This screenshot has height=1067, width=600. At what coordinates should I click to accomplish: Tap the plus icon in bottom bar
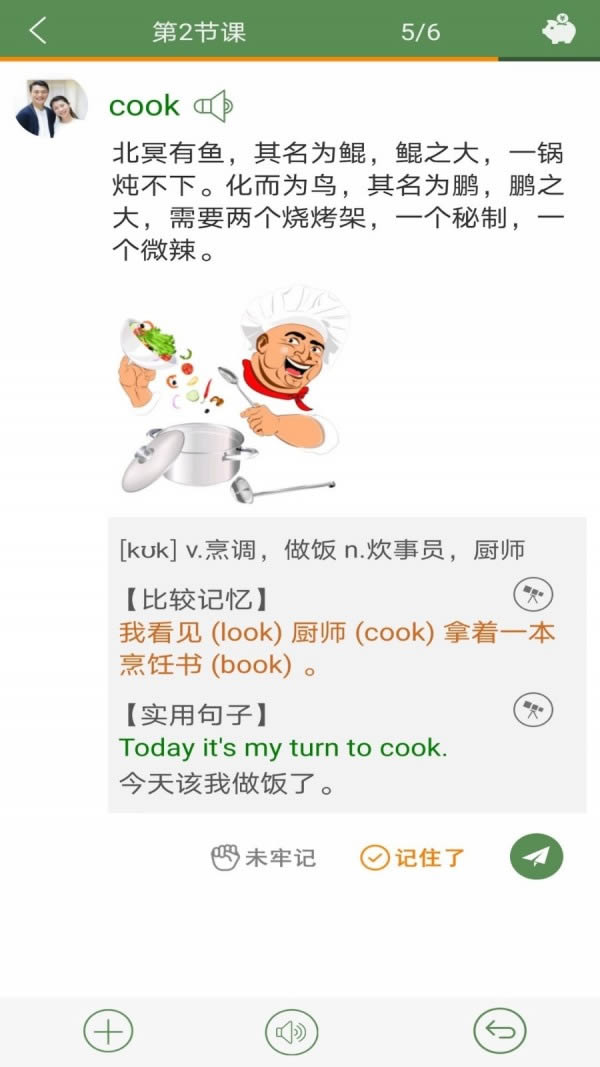(x=108, y=1030)
